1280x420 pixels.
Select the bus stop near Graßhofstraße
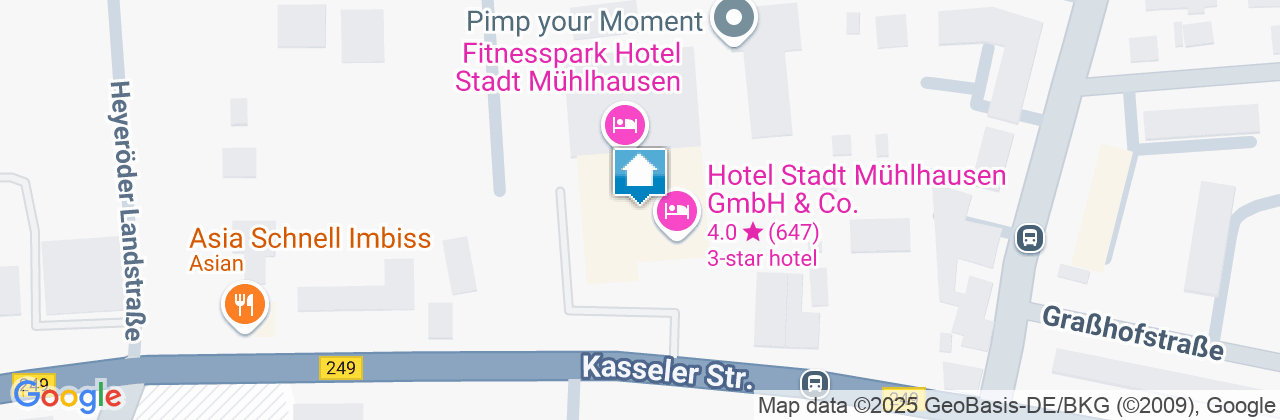[x=1030, y=238]
